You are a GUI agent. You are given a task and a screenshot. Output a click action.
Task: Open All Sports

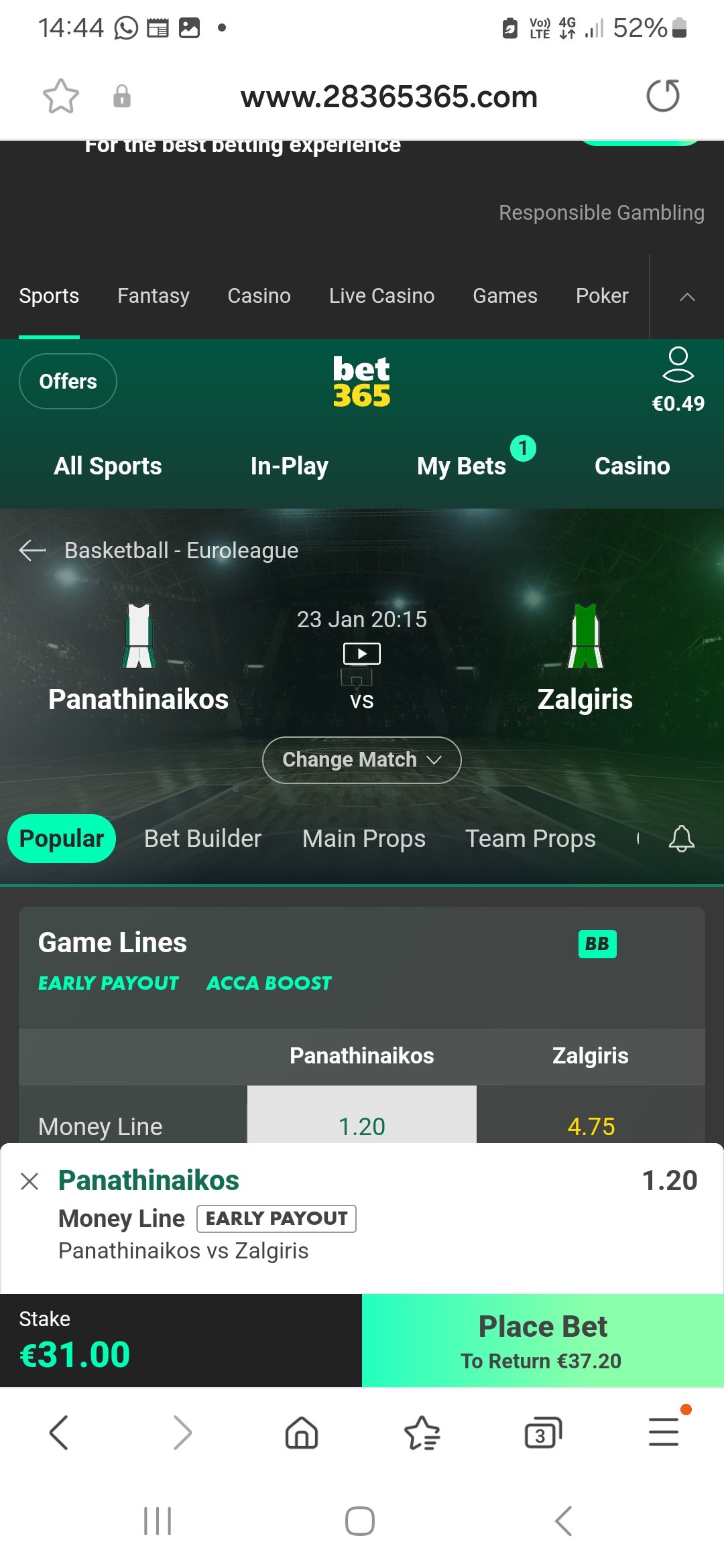coord(108,466)
